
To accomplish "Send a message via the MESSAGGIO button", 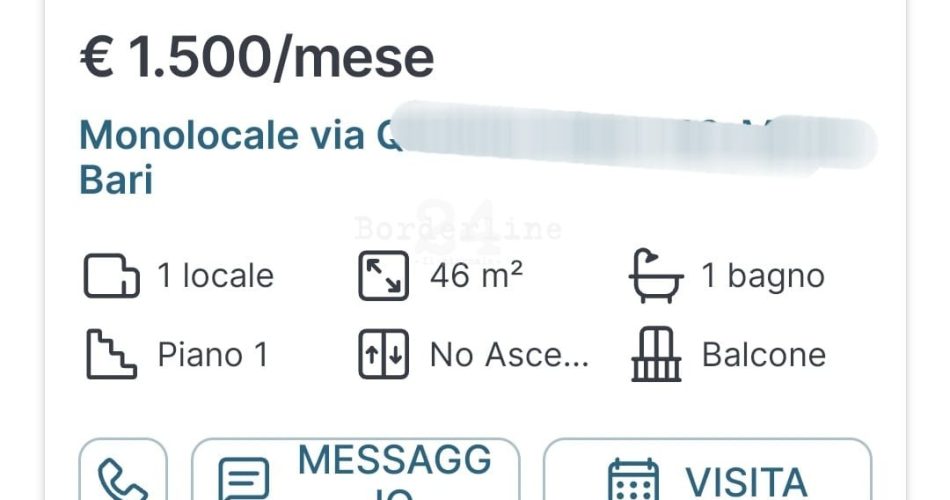I will pyautogui.click(x=356, y=472).
